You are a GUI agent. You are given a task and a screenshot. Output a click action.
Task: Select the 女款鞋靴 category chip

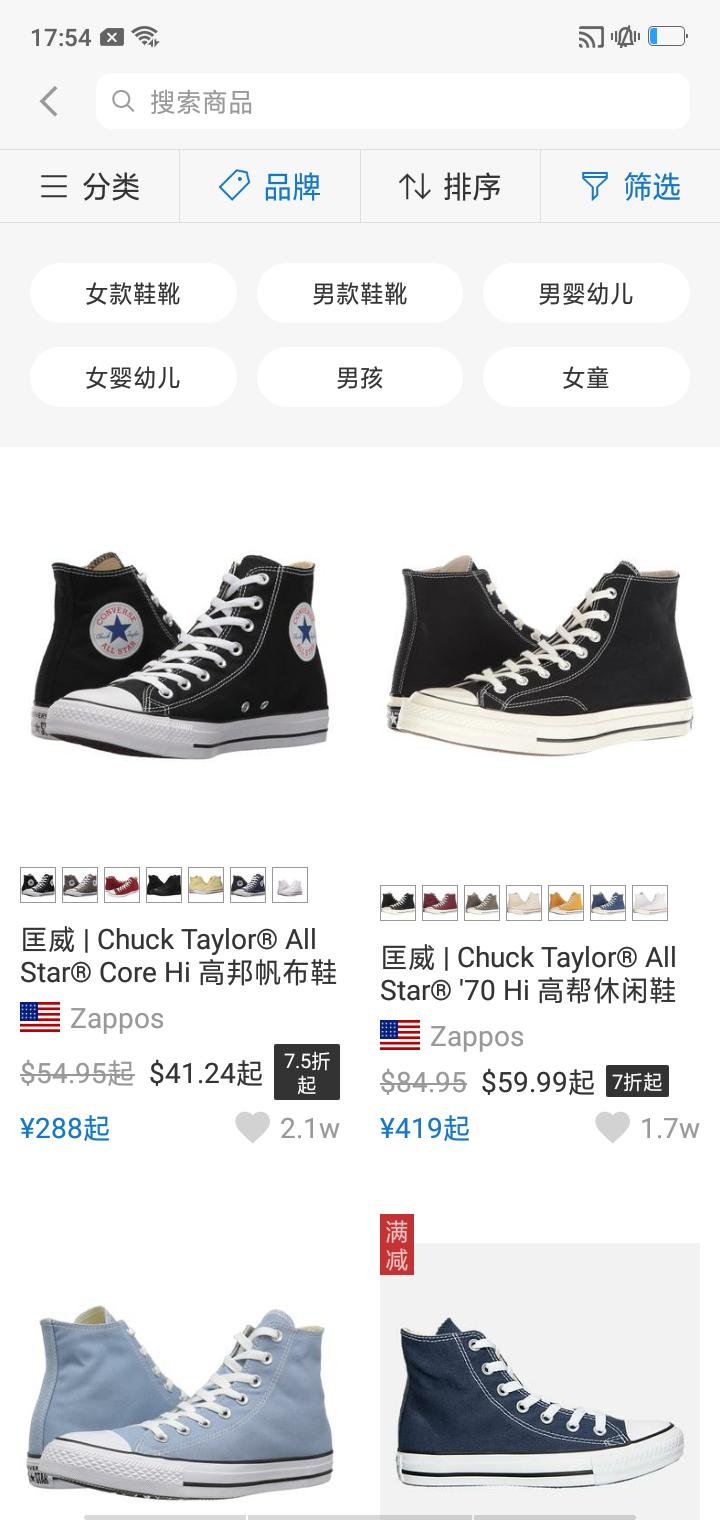(x=133, y=293)
